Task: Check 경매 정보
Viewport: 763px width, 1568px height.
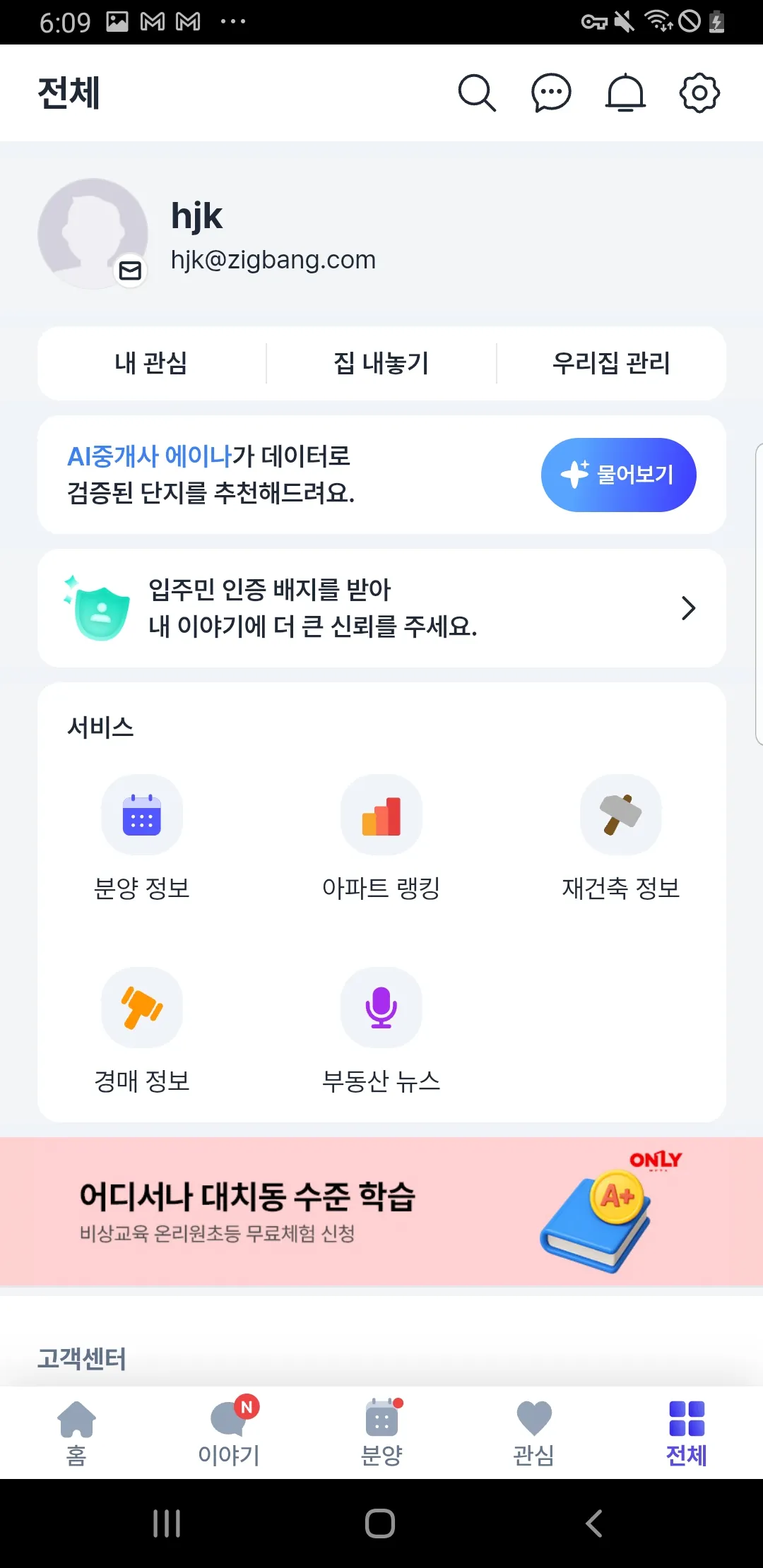Action: point(142,1030)
